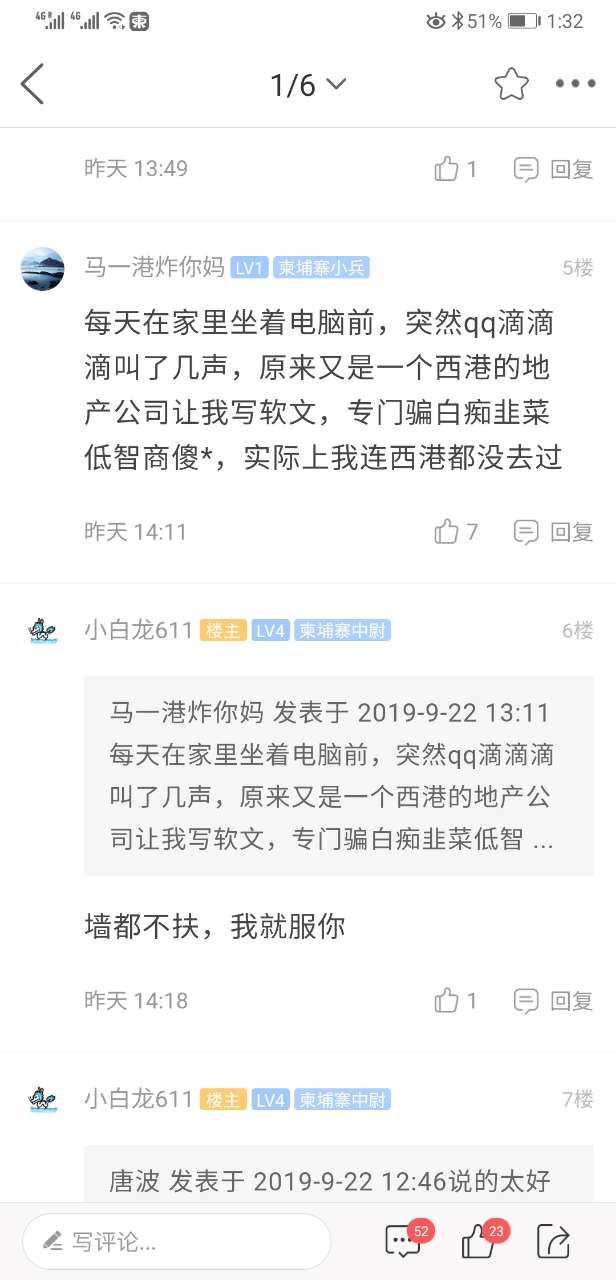The height and width of the screenshot is (1280, 616).
Task: Open the comments icon showing 52
Action: click(x=404, y=1242)
